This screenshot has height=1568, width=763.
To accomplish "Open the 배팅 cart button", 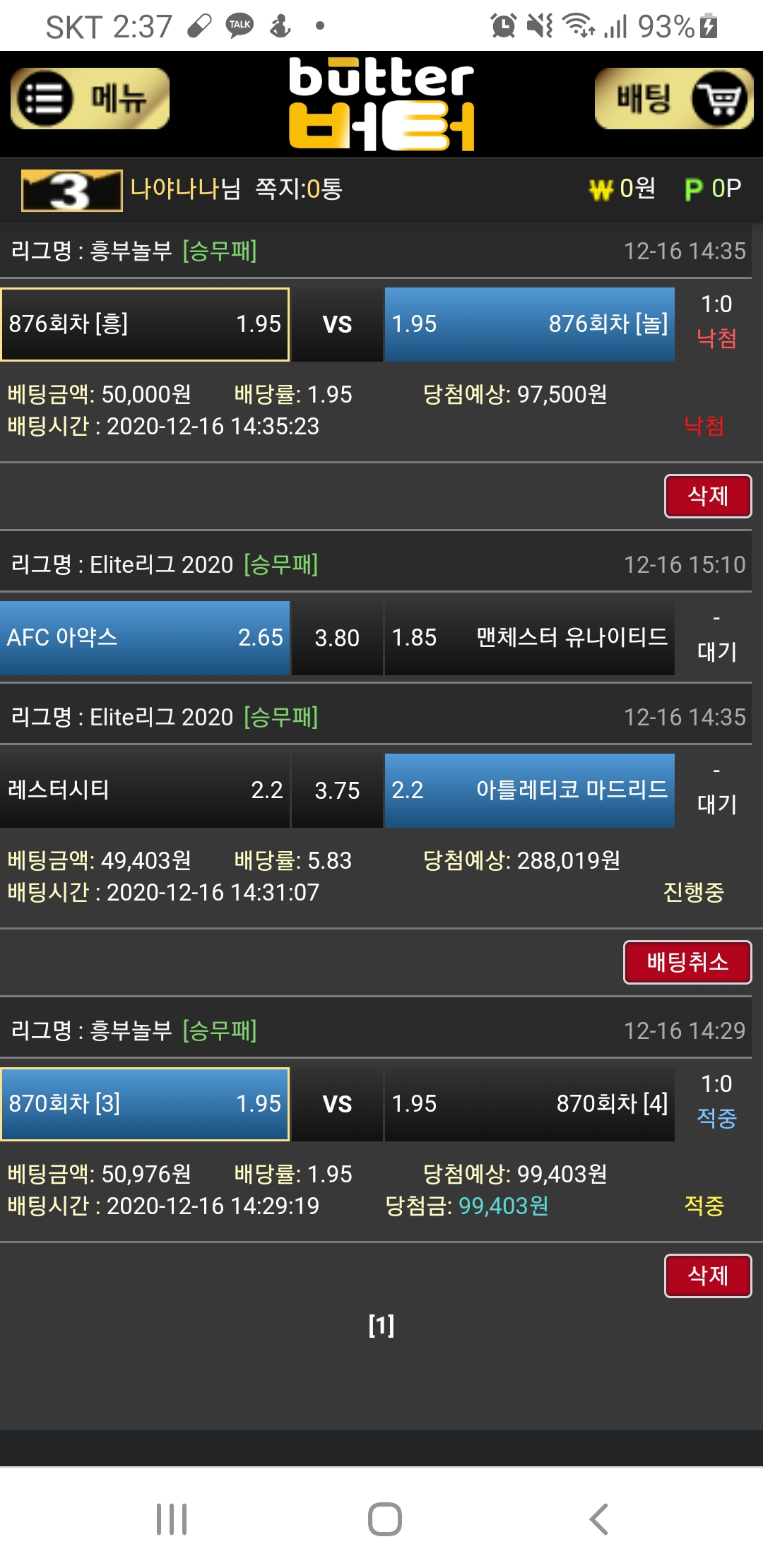I will pos(673,99).
